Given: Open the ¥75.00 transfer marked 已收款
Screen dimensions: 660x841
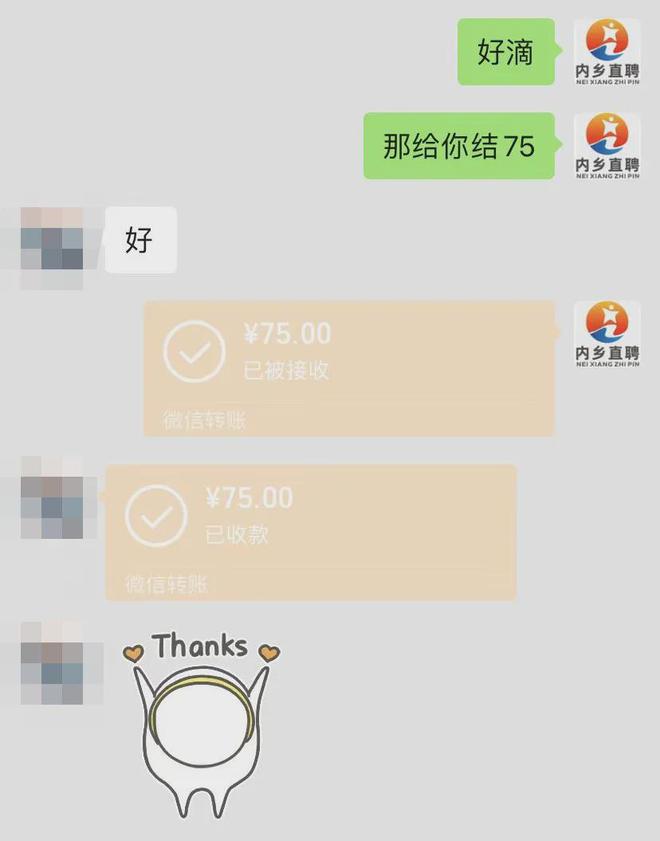Looking at the screenshot, I should tap(310, 531).
